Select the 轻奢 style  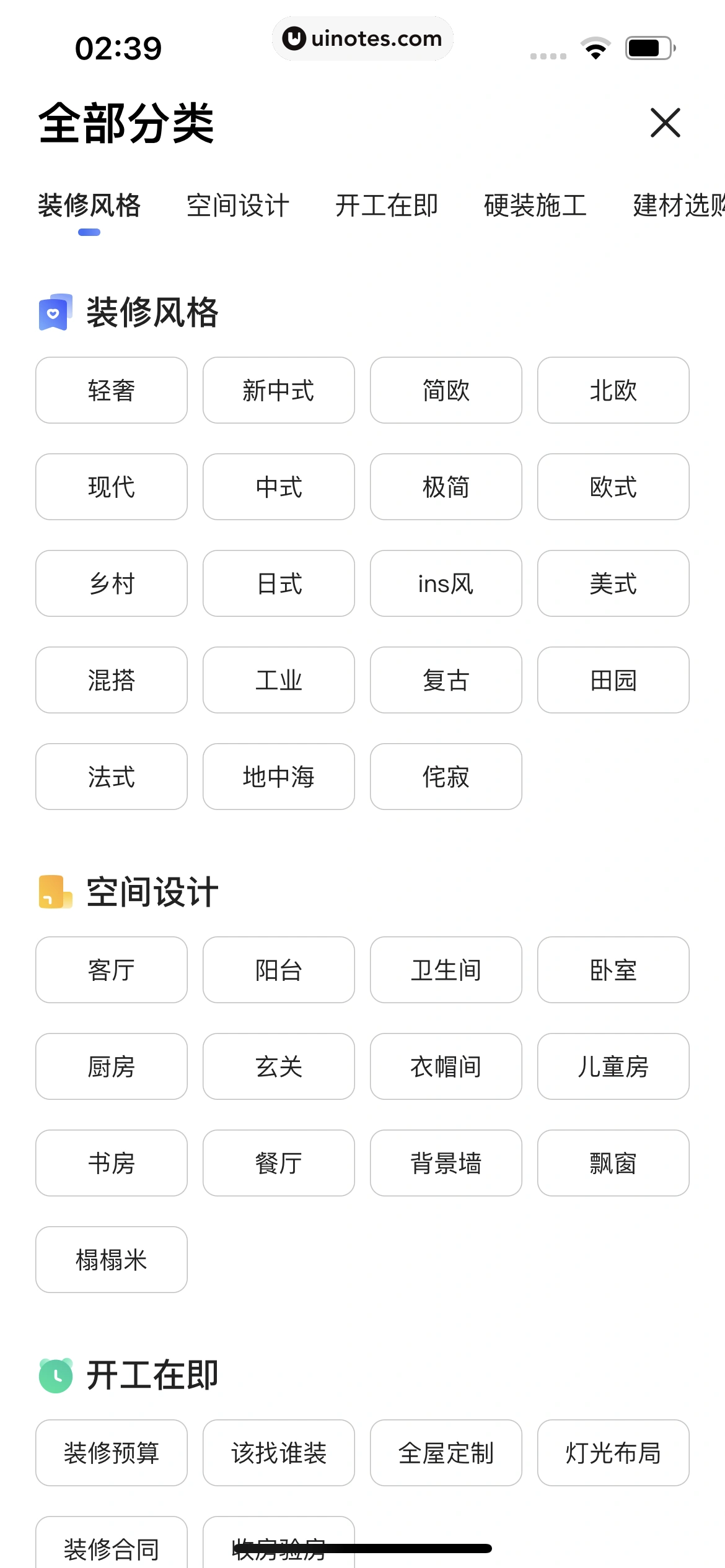(111, 390)
